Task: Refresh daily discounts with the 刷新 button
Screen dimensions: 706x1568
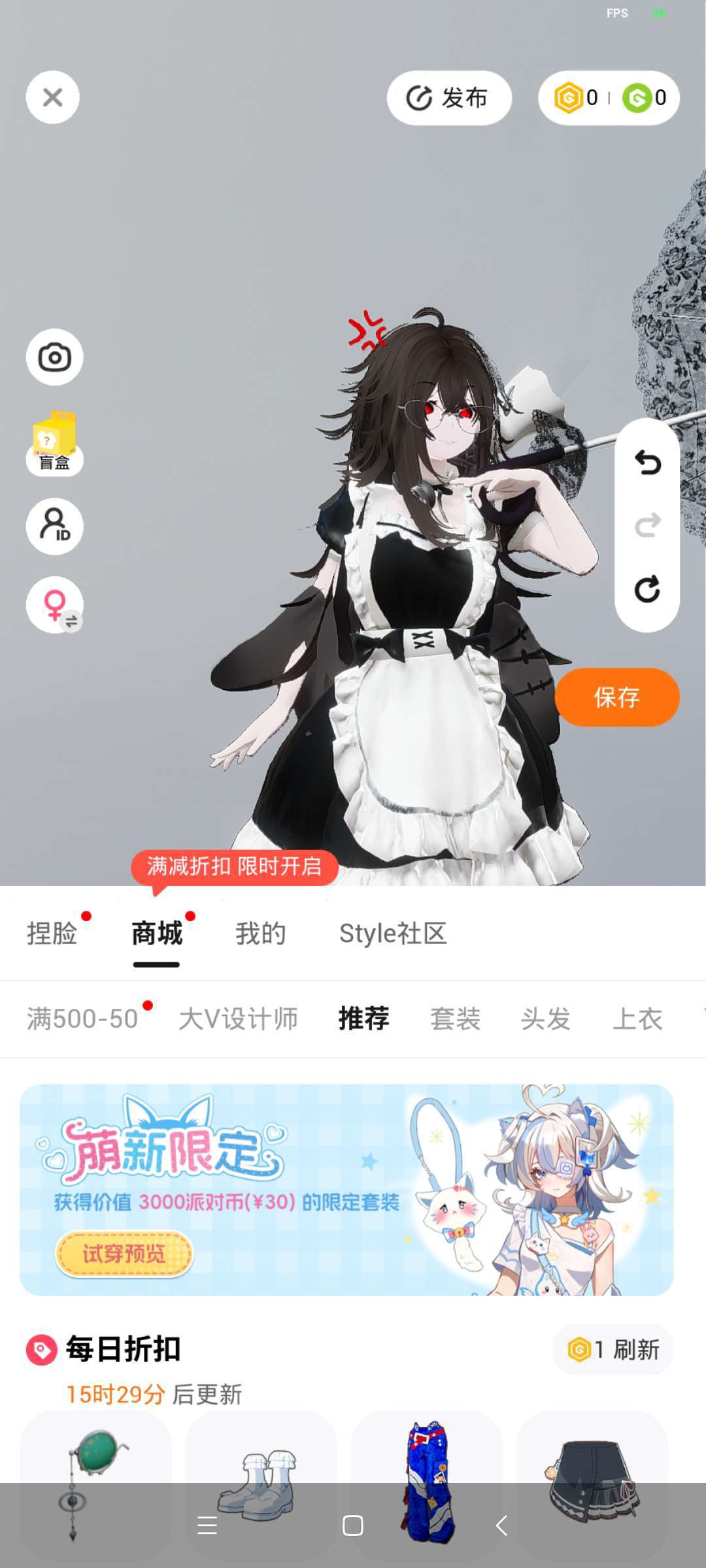Action: 613,1349
